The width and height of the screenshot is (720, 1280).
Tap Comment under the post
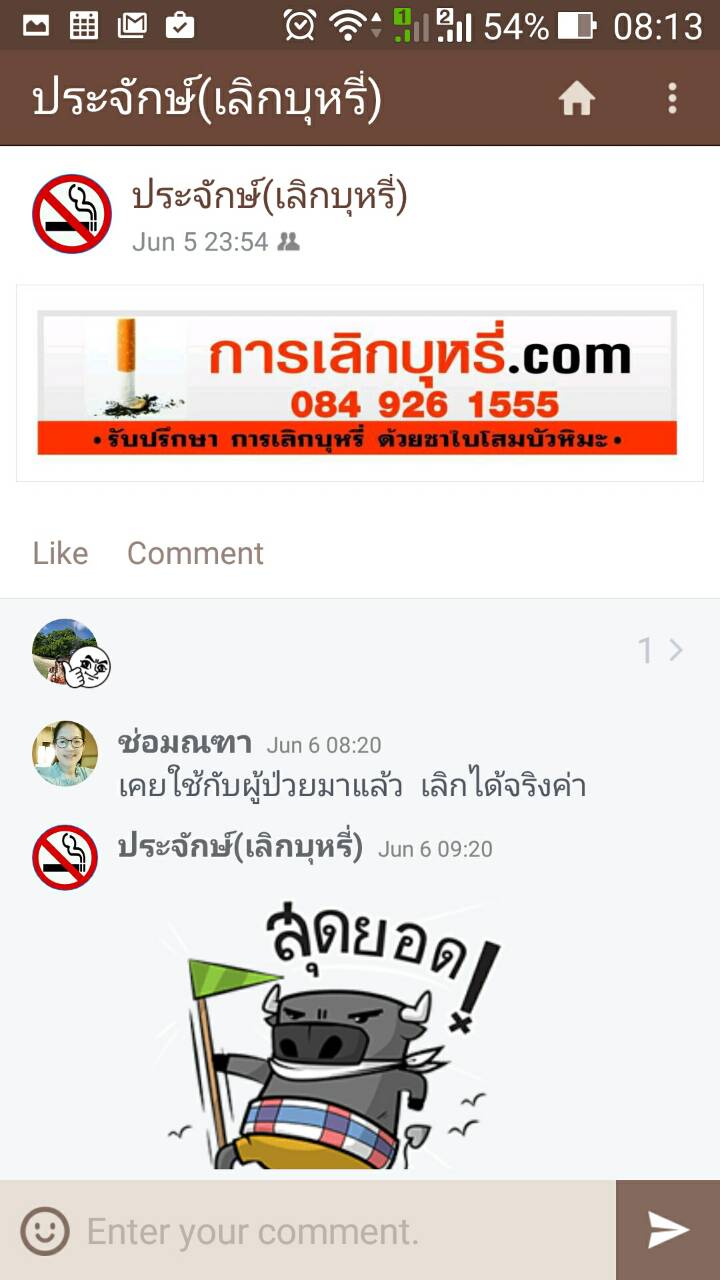click(x=195, y=553)
